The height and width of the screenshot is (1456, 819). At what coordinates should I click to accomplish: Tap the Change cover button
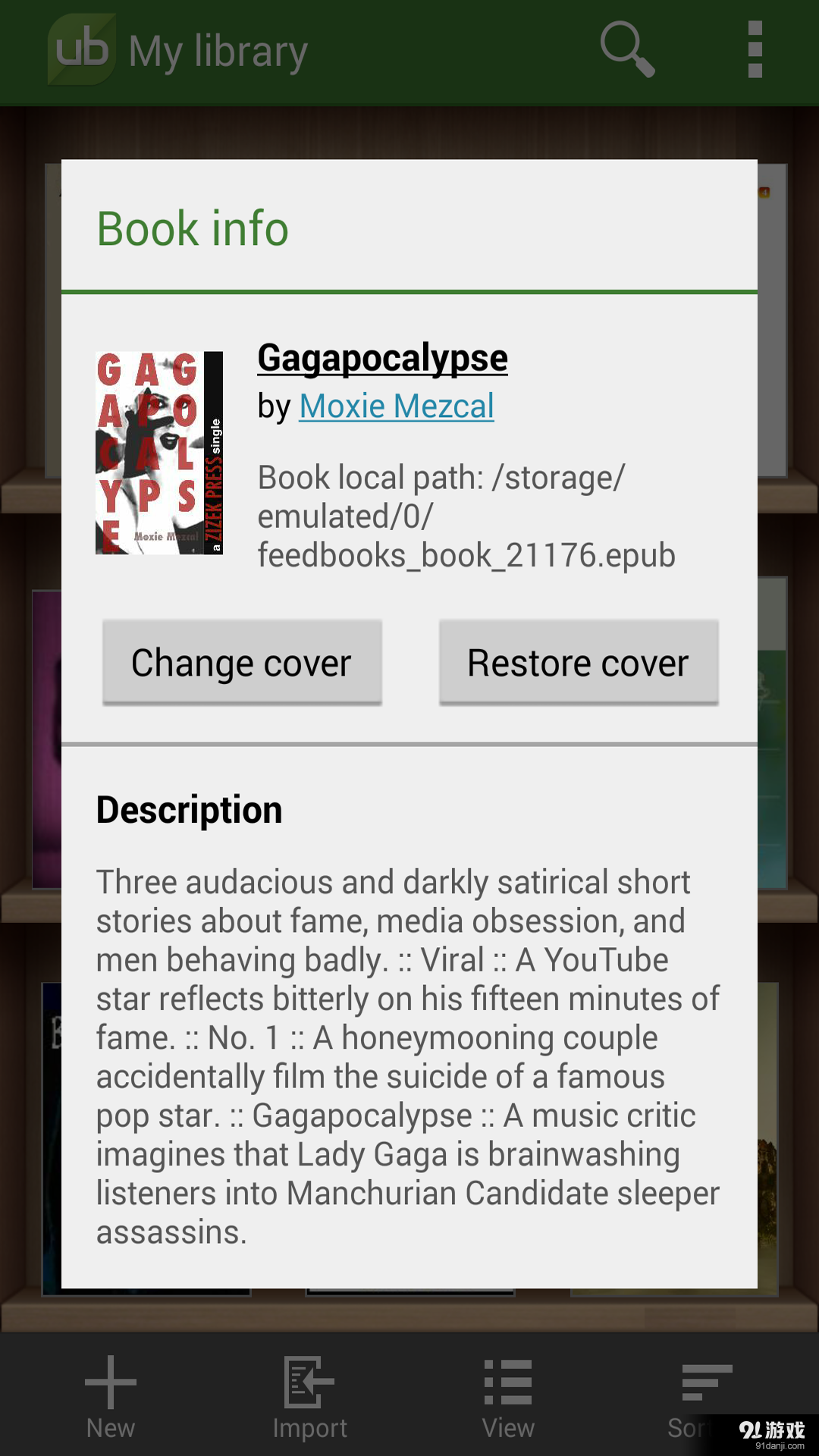pyautogui.click(x=242, y=662)
